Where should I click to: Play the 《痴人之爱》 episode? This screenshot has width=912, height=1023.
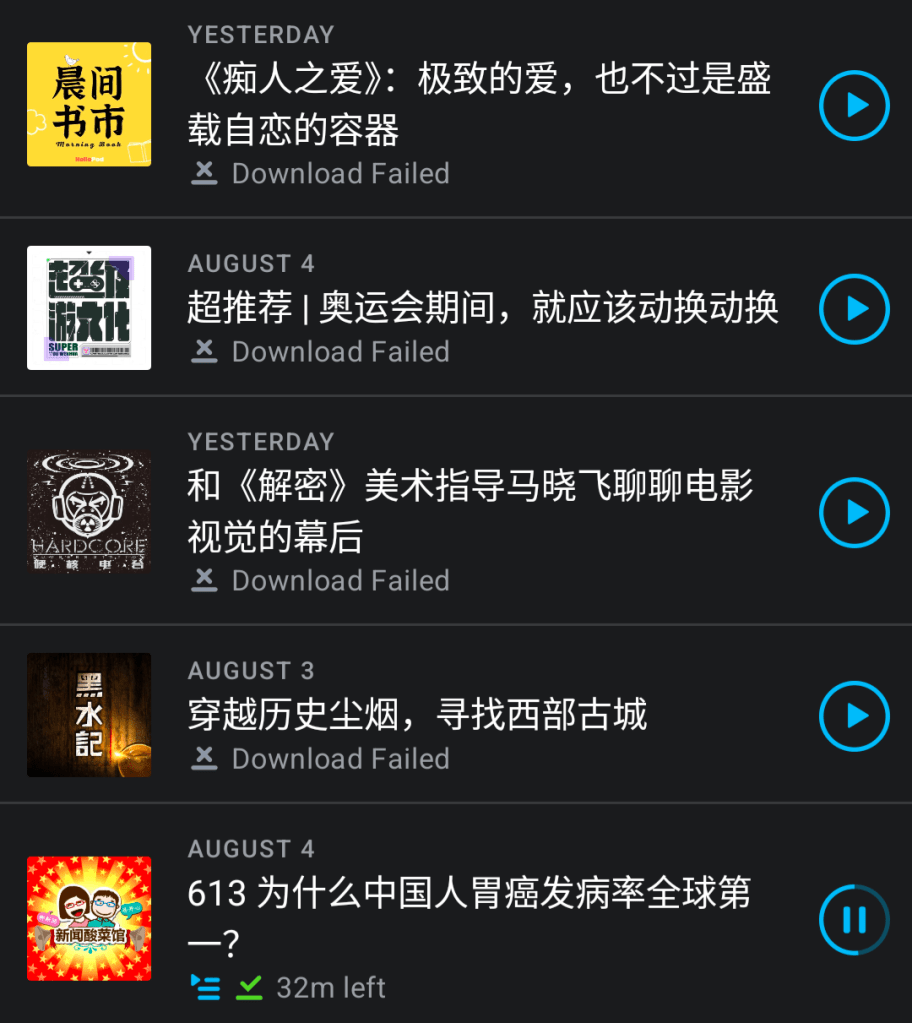[854, 105]
